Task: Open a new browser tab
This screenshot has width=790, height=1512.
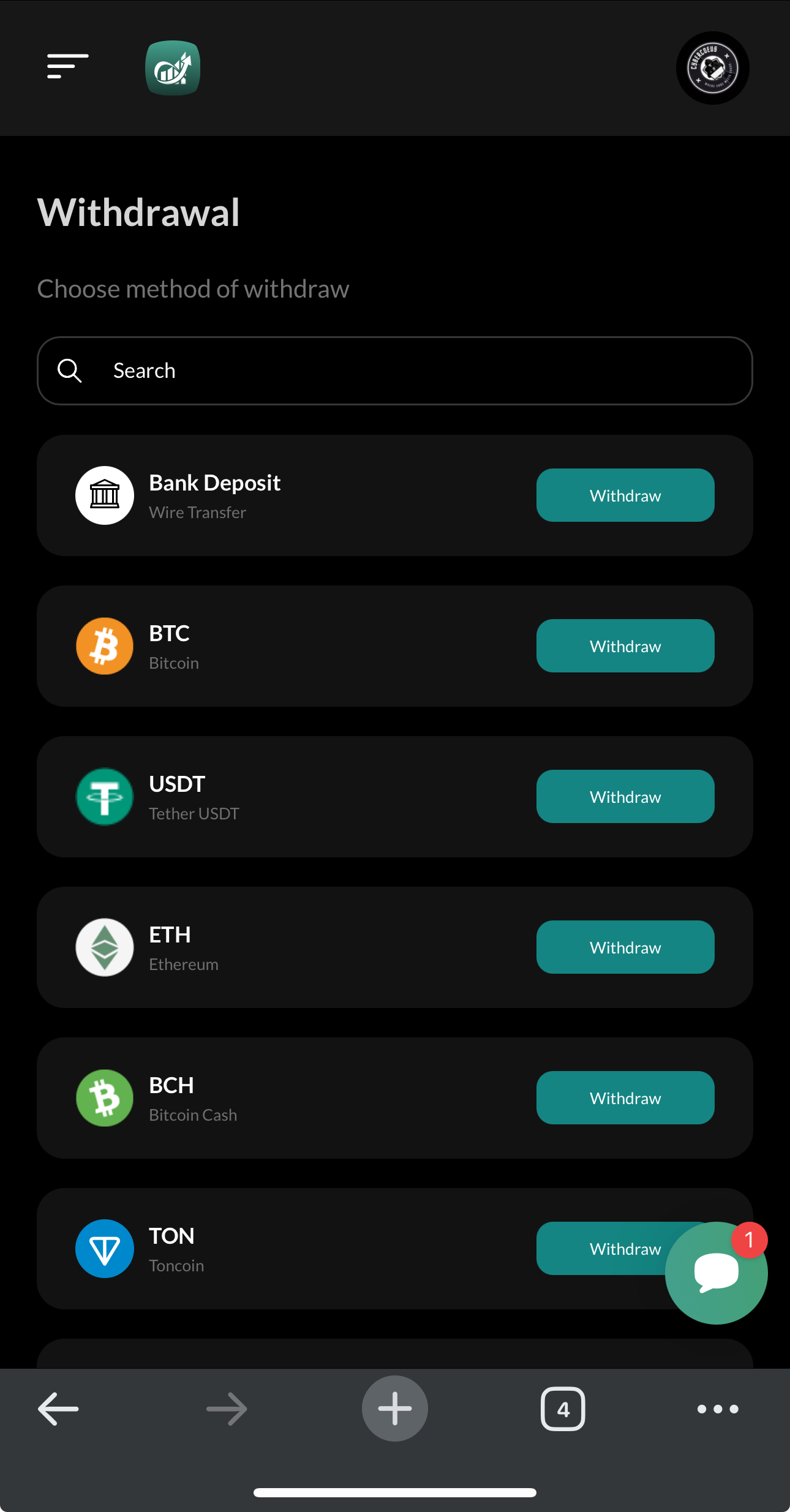Action: [x=395, y=1409]
